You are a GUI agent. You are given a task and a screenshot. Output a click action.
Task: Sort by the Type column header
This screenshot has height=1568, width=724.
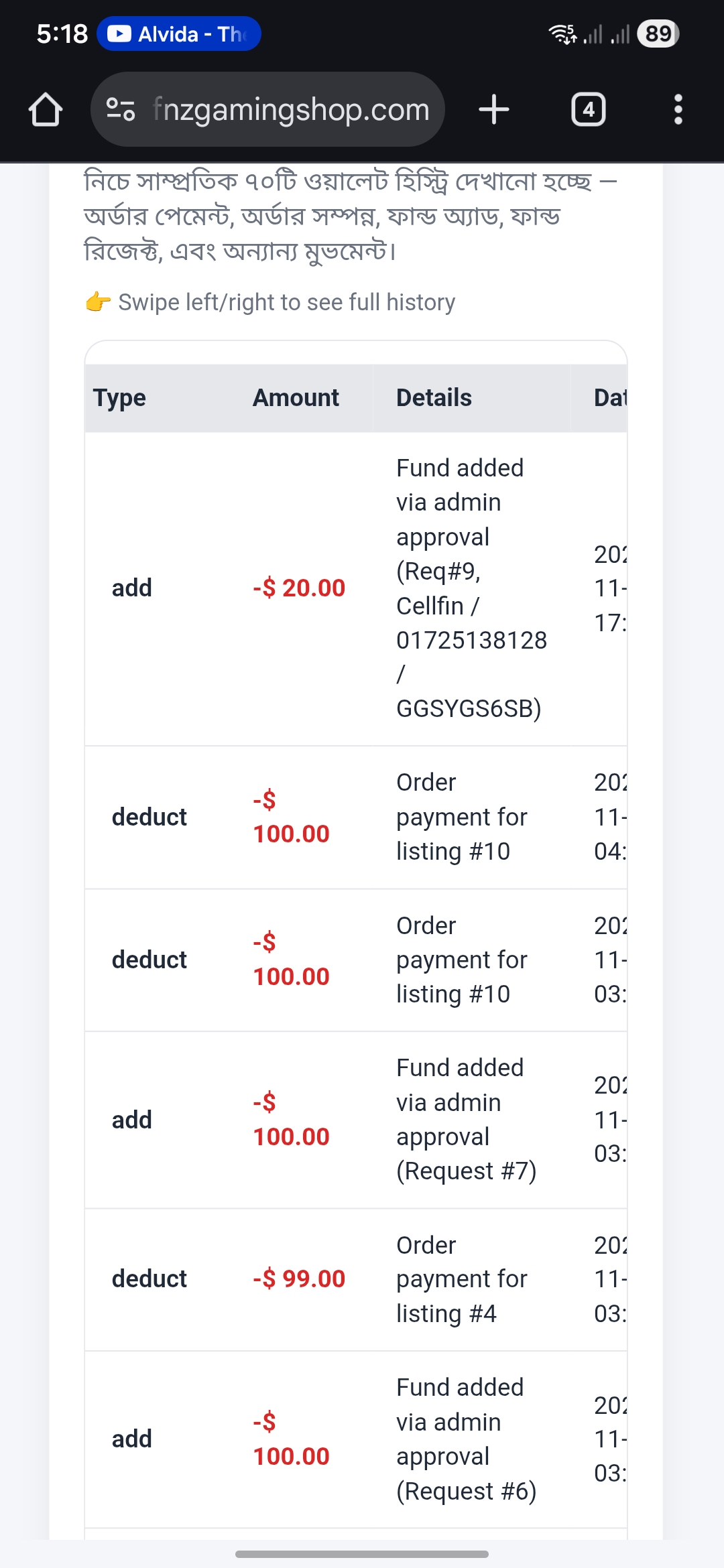coord(120,397)
